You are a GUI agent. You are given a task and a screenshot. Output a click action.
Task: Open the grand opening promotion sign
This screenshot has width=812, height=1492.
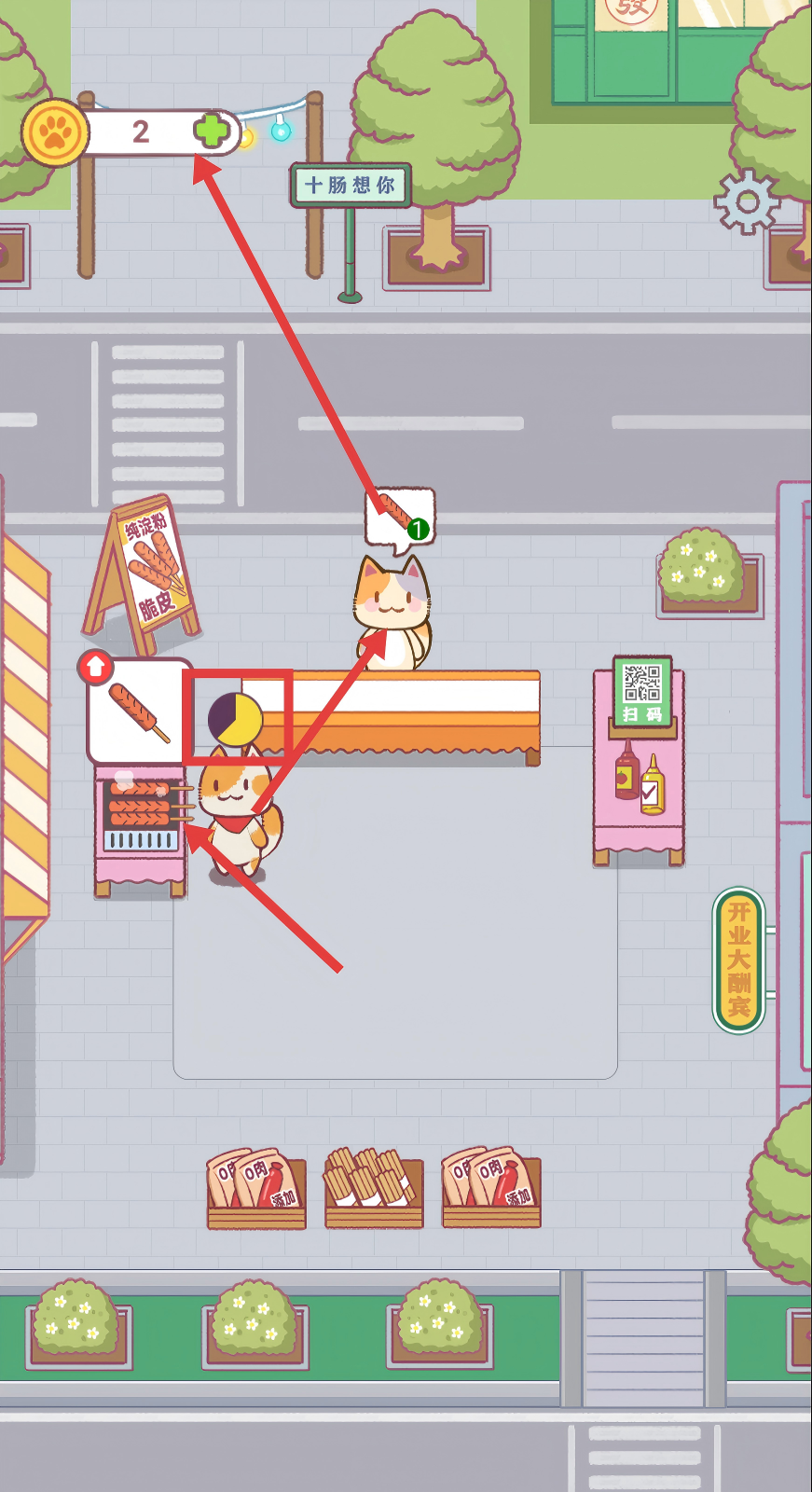(739, 960)
